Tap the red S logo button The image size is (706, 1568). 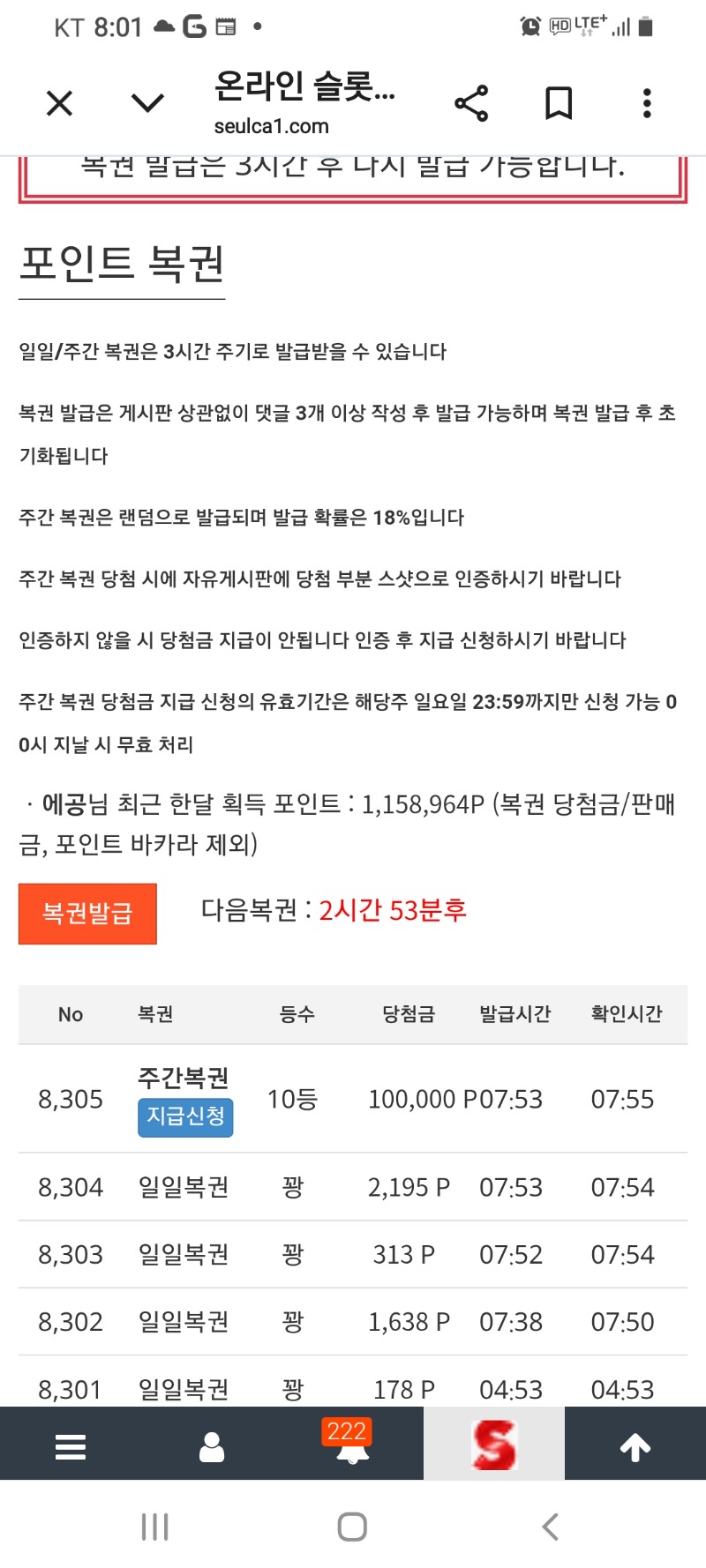pos(494,1445)
